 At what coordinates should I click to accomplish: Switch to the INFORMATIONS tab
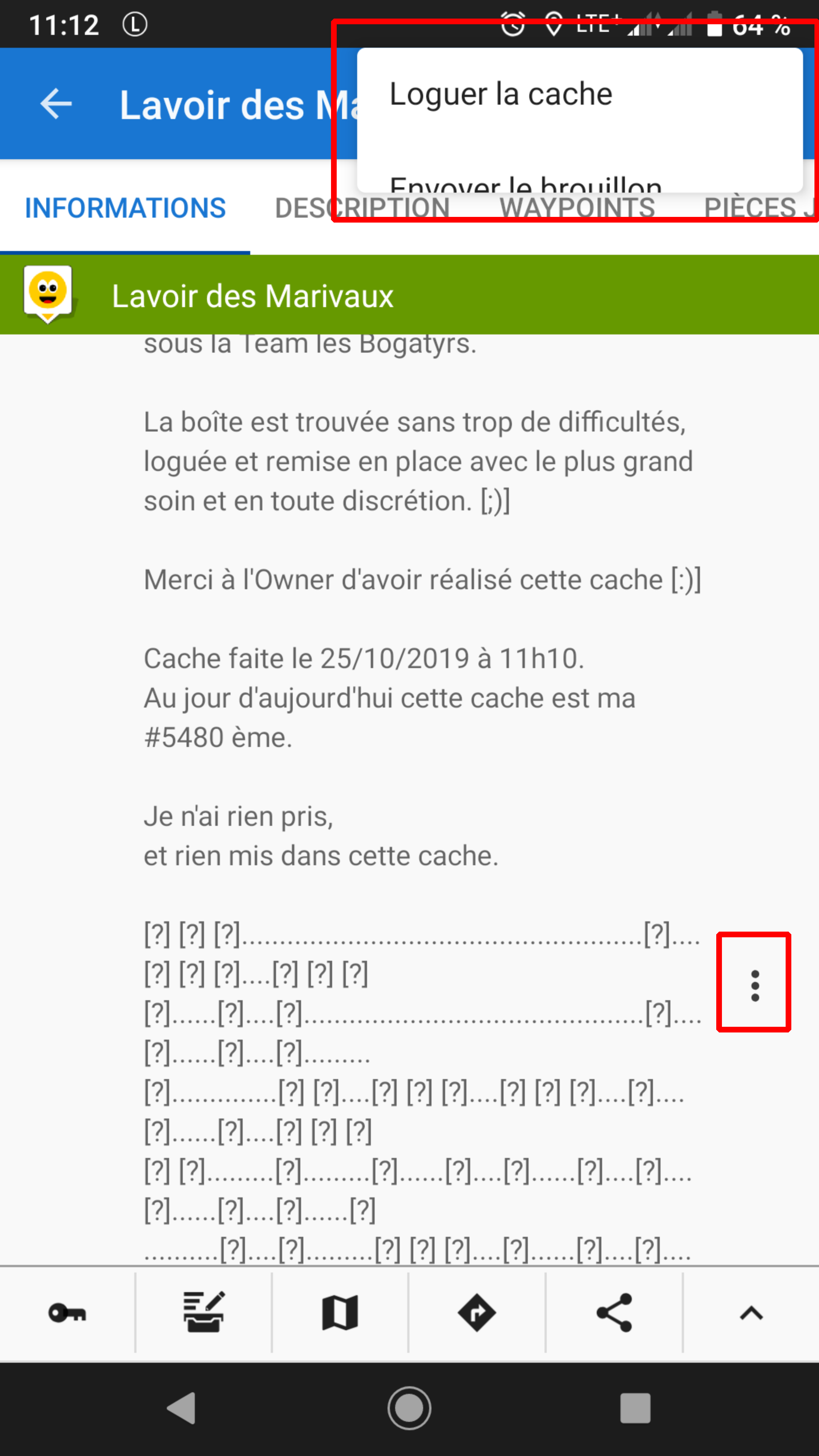(x=125, y=209)
